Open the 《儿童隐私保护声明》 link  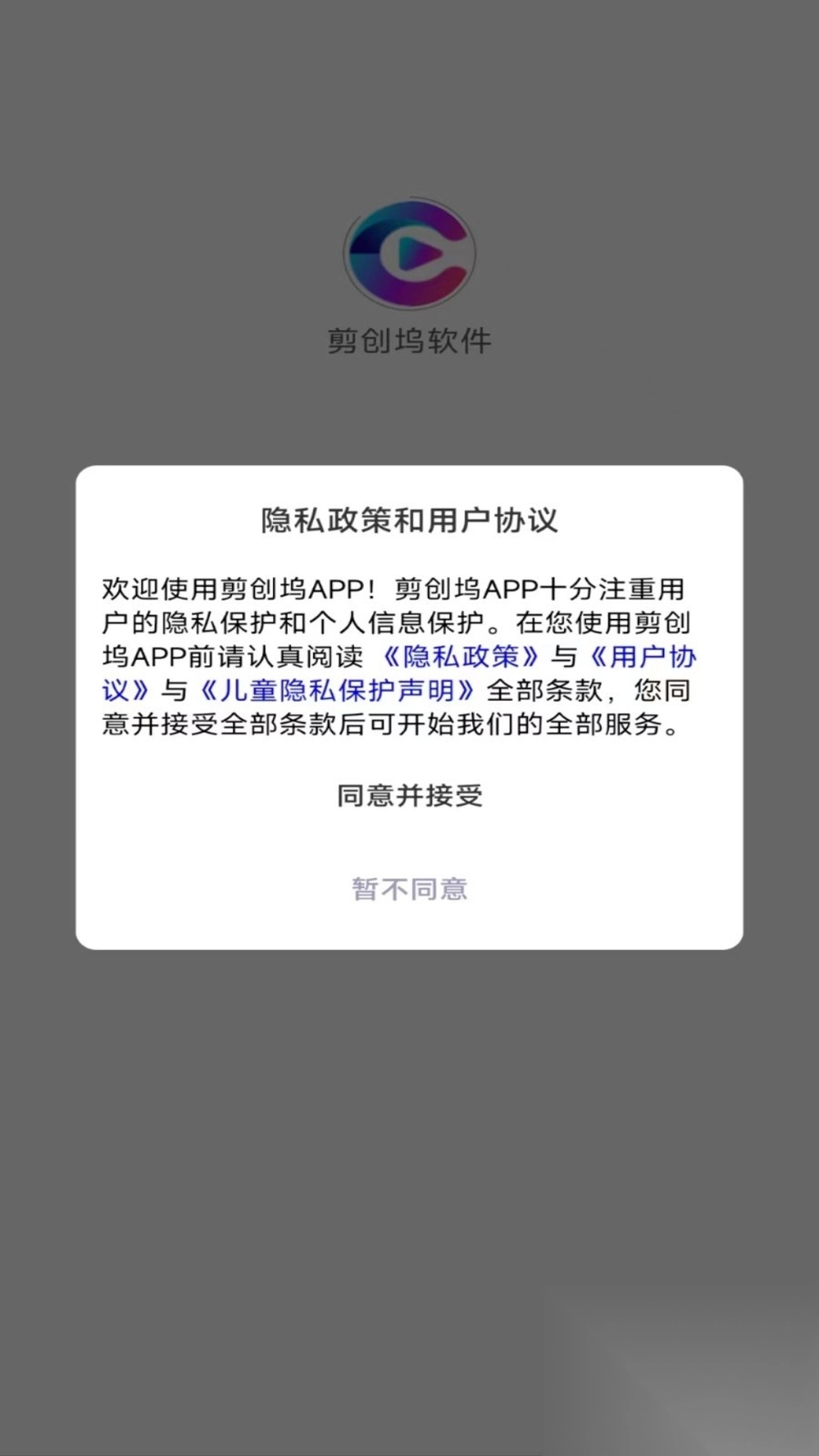pyautogui.click(x=337, y=691)
